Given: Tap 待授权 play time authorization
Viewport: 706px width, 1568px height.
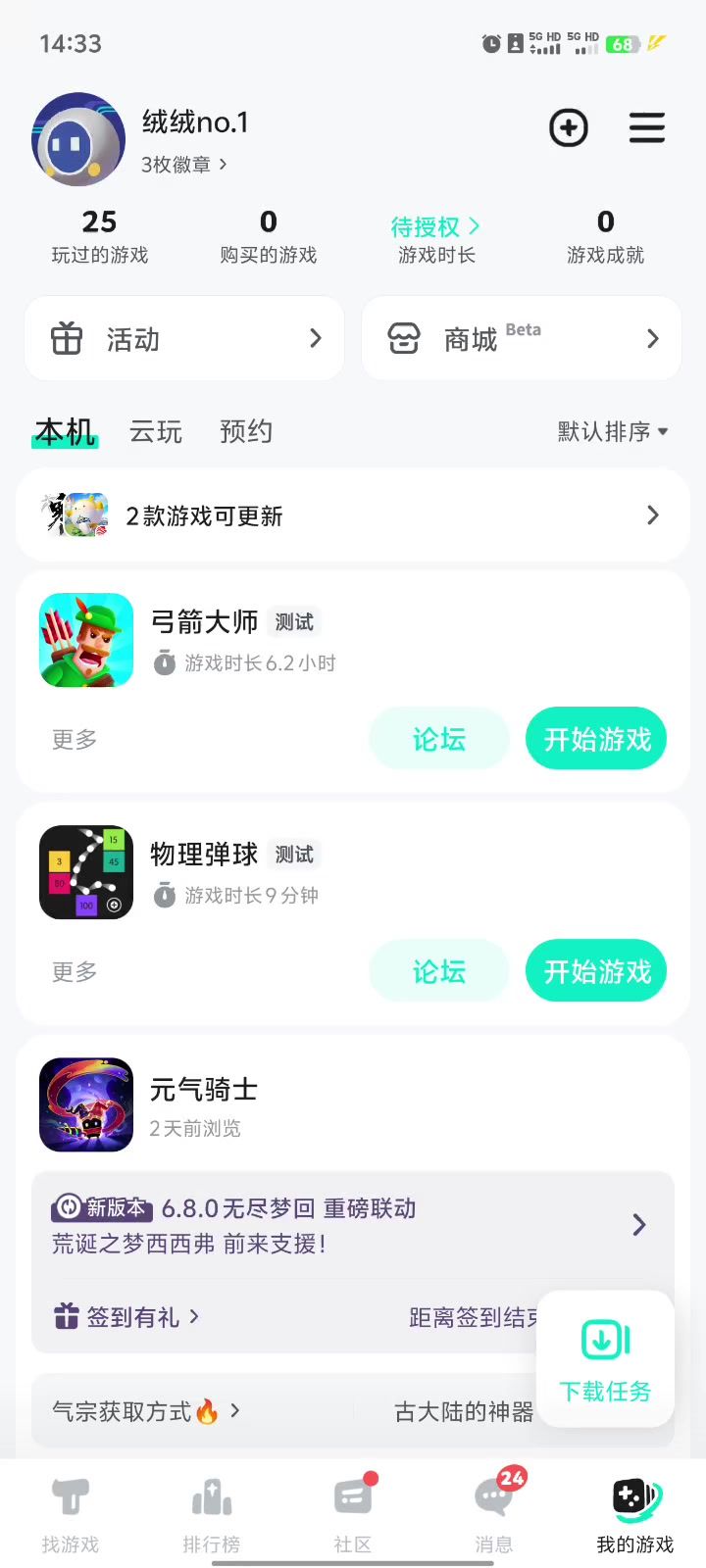Looking at the screenshot, I should (x=436, y=227).
